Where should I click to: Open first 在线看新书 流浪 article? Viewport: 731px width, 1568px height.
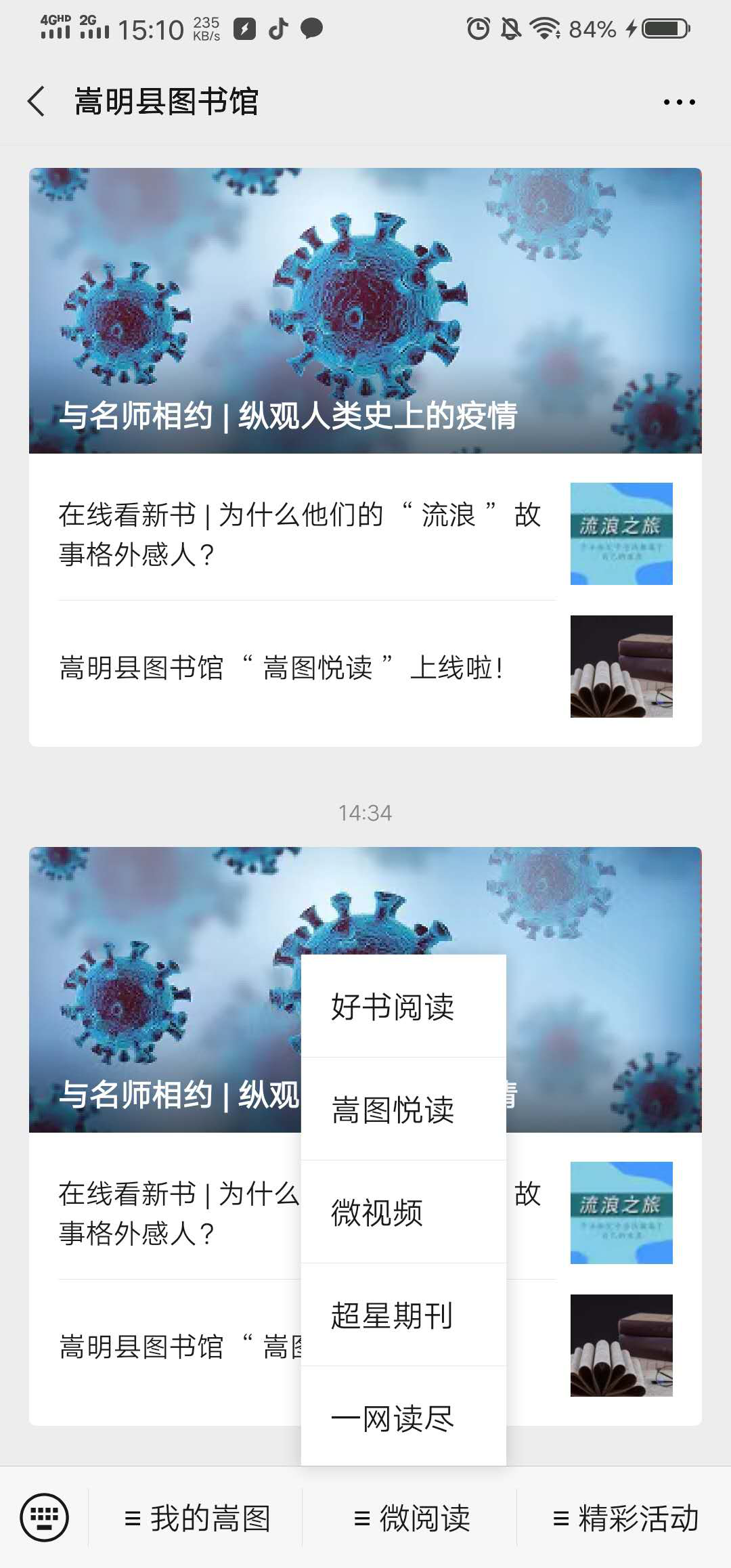pos(365,533)
